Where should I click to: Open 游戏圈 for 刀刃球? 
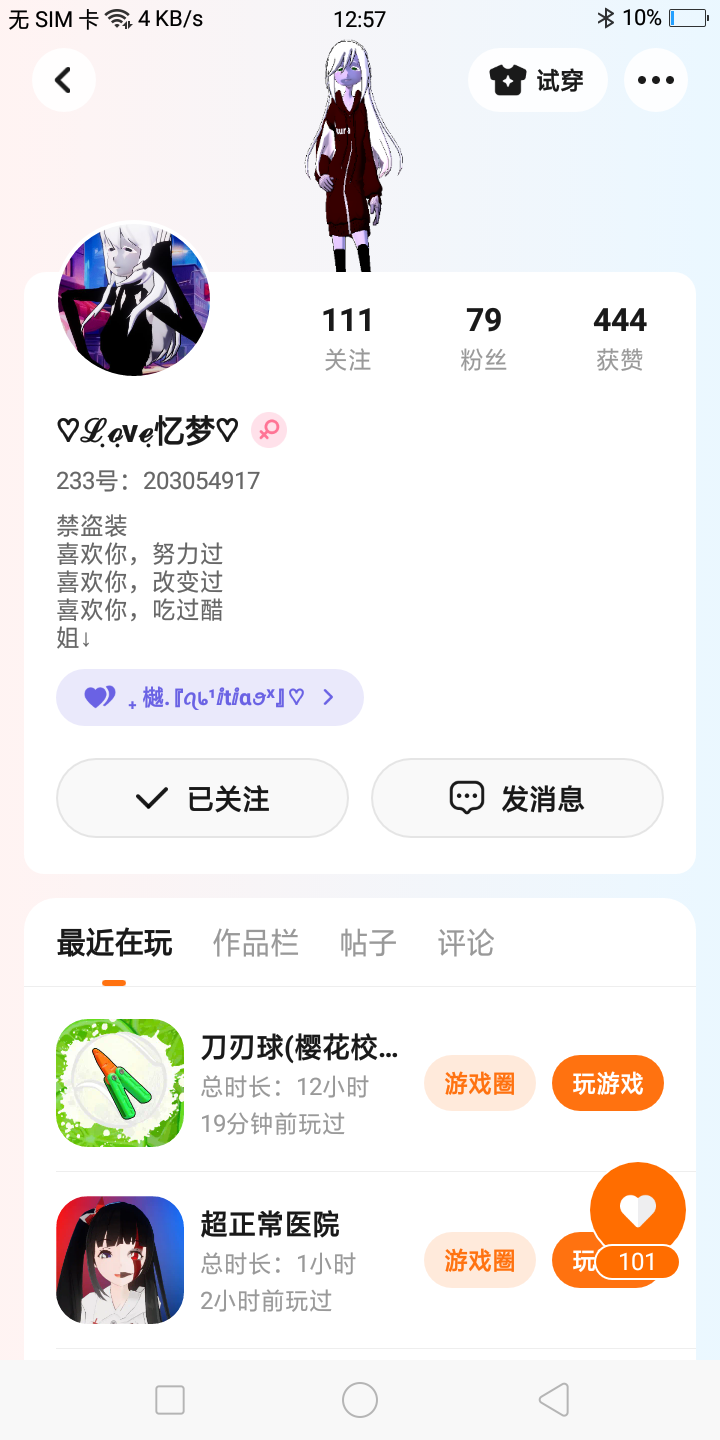click(x=480, y=1083)
